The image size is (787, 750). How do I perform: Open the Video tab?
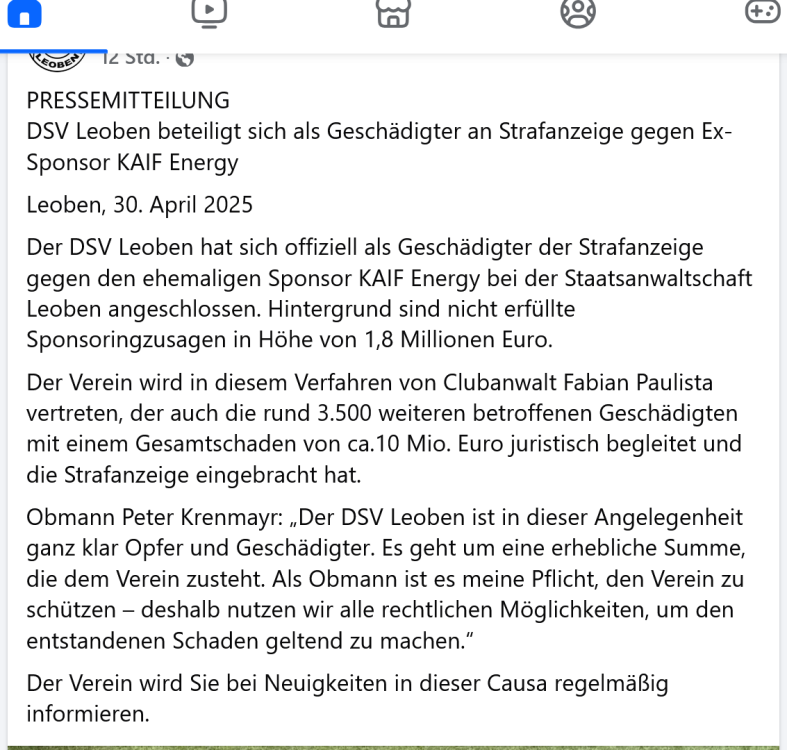(208, 12)
